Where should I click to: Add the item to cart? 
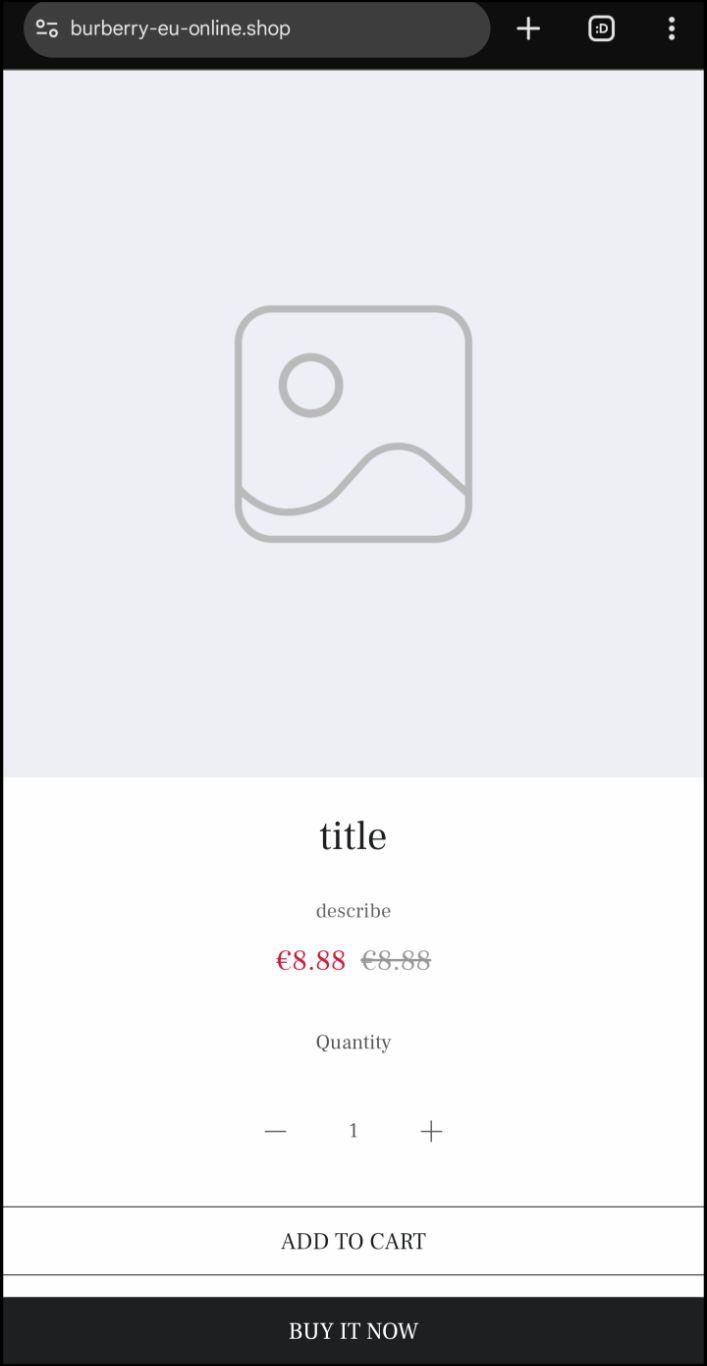coord(353,1241)
